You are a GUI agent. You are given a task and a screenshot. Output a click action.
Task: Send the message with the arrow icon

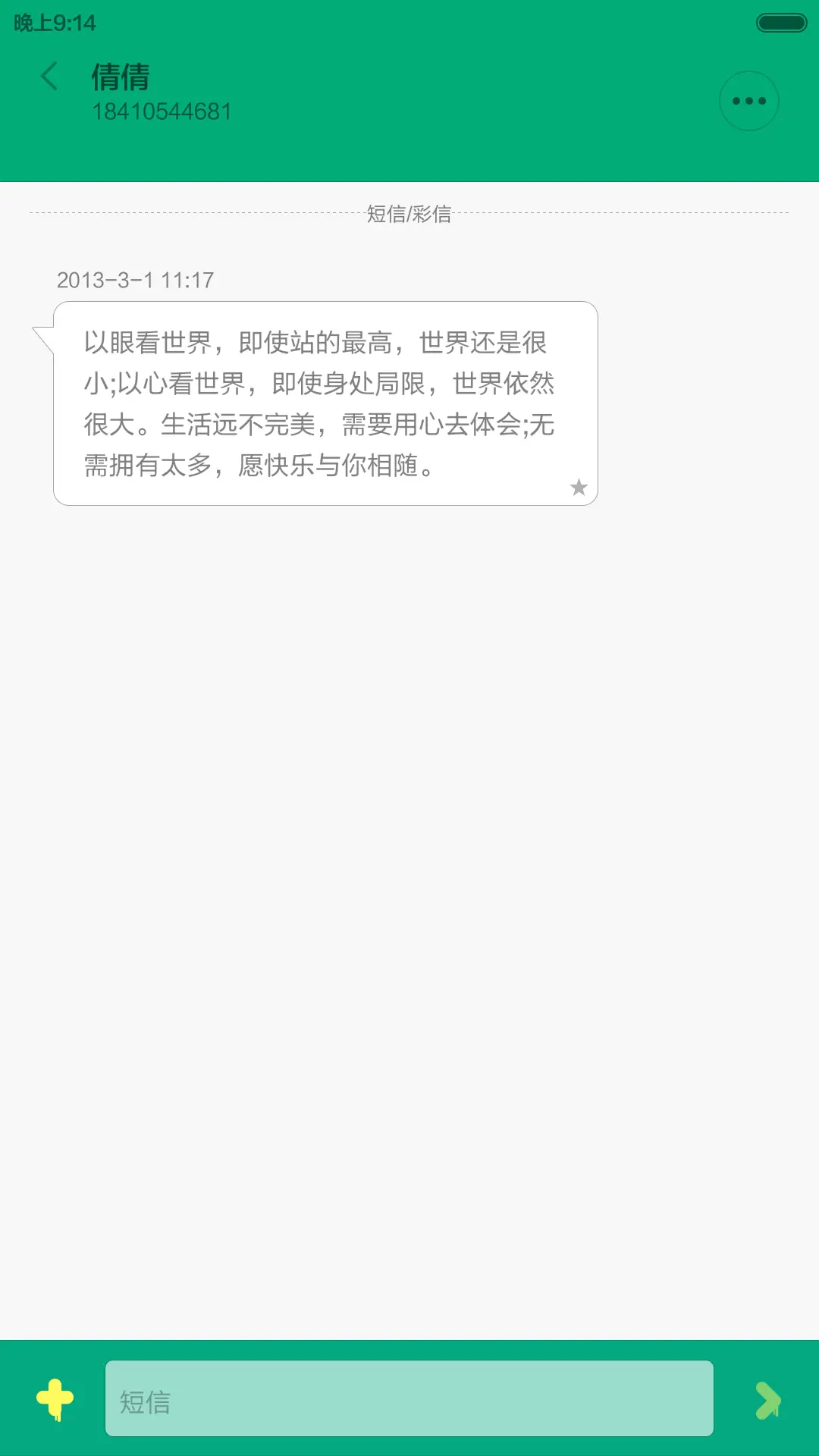tap(767, 1400)
